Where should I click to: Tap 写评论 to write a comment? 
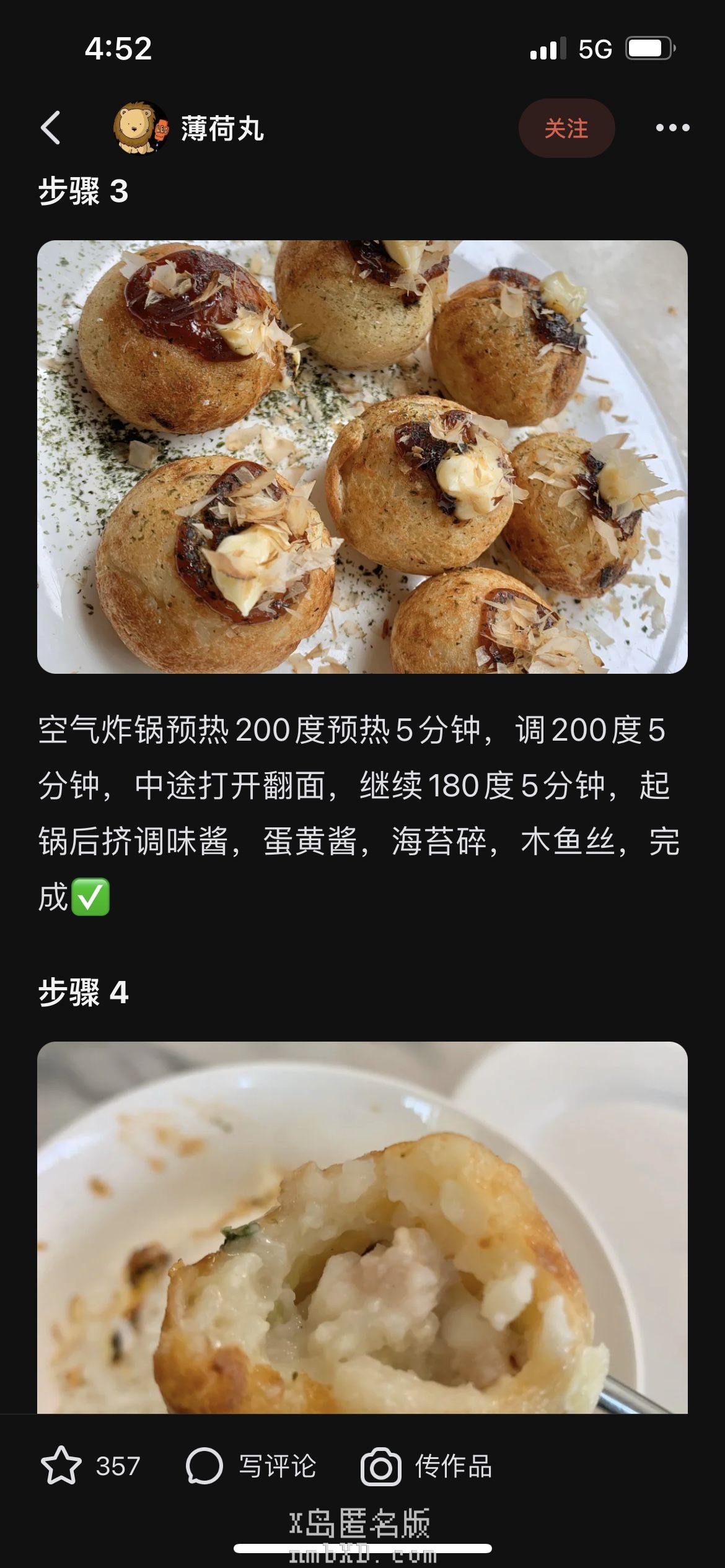(252, 1466)
